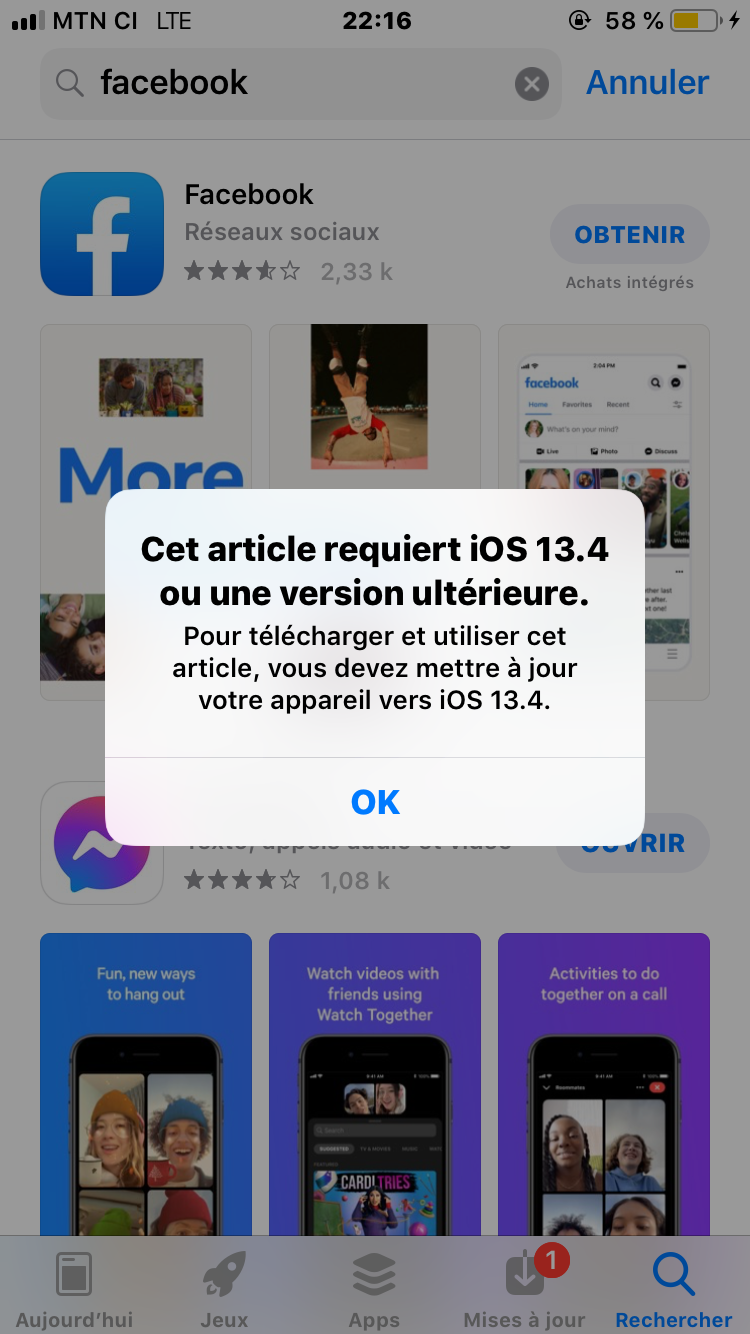Switch to the Jeux tab
The width and height of the screenshot is (750, 1334).
(224, 1290)
